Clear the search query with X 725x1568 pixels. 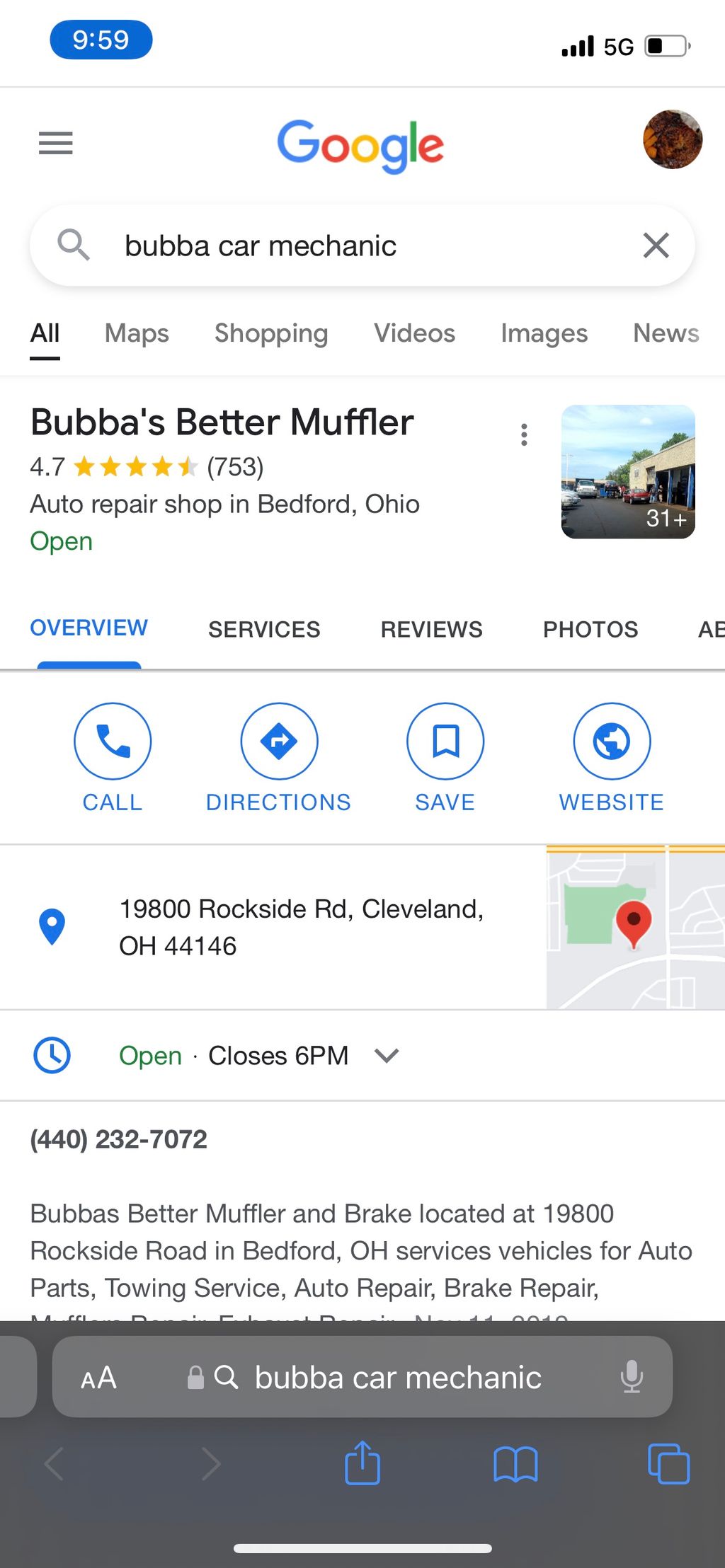point(656,246)
